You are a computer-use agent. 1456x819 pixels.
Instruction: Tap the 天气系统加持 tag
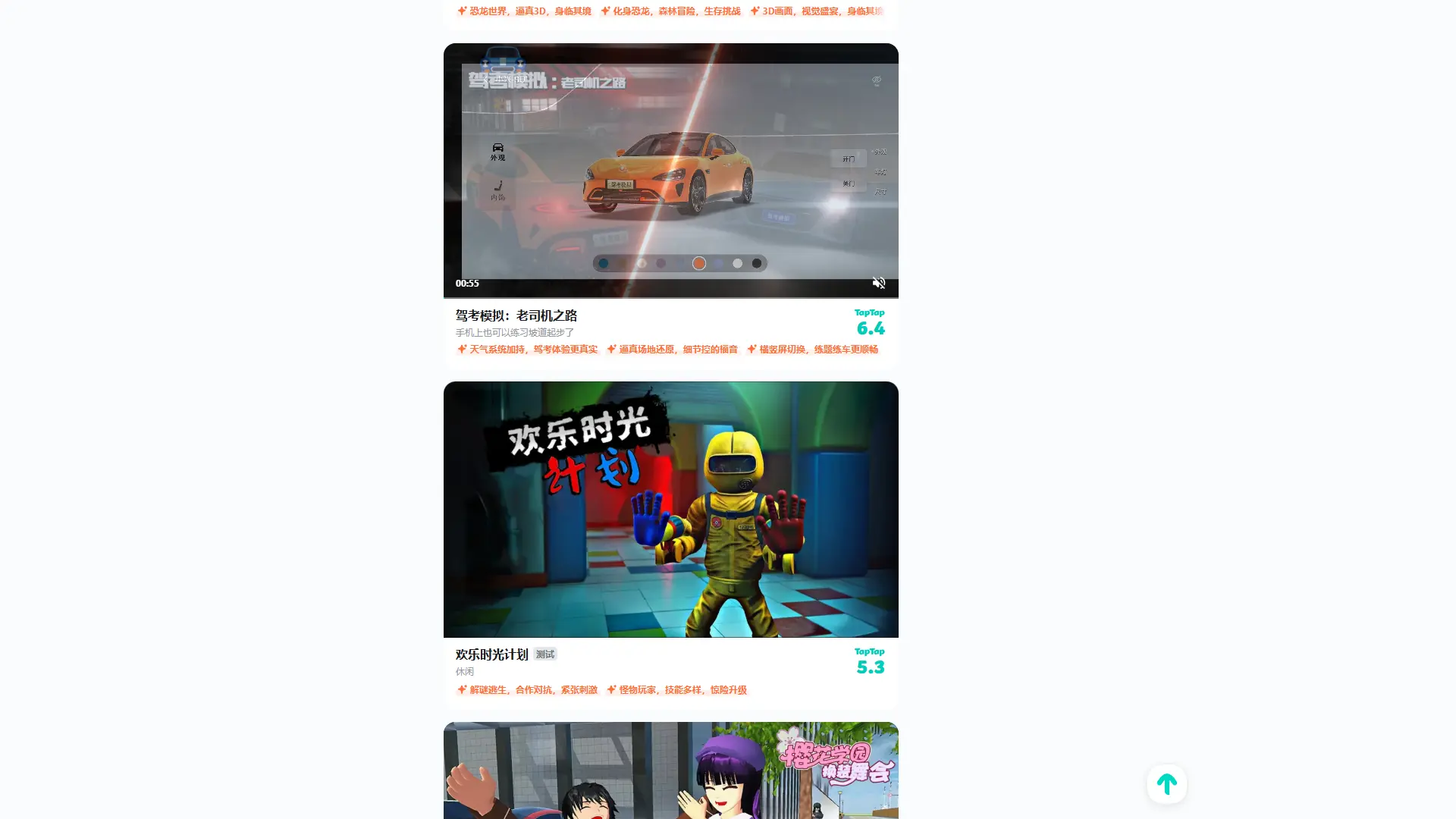click(527, 350)
